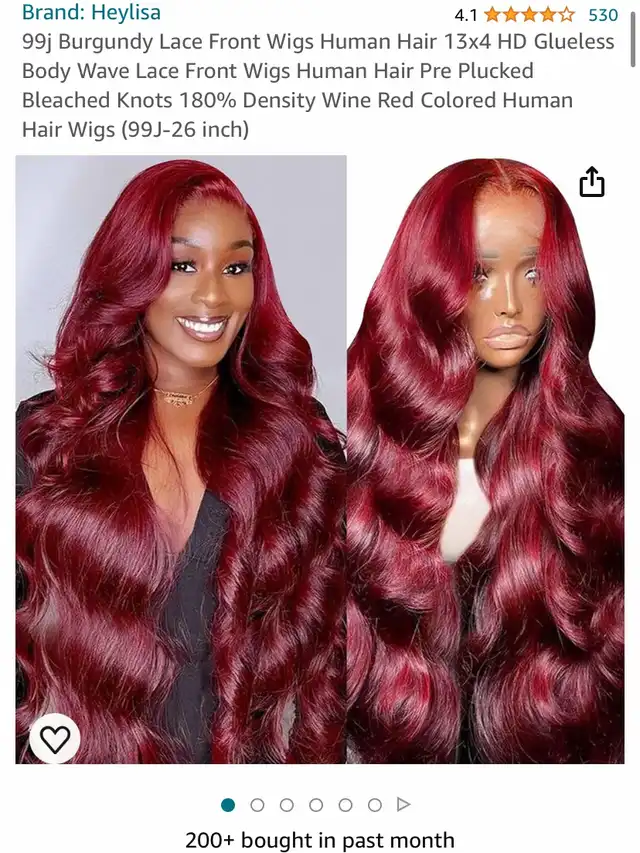This screenshot has height=853, width=640.
Task: Add the wig to your wish list
Action: pyautogui.click(x=54, y=739)
